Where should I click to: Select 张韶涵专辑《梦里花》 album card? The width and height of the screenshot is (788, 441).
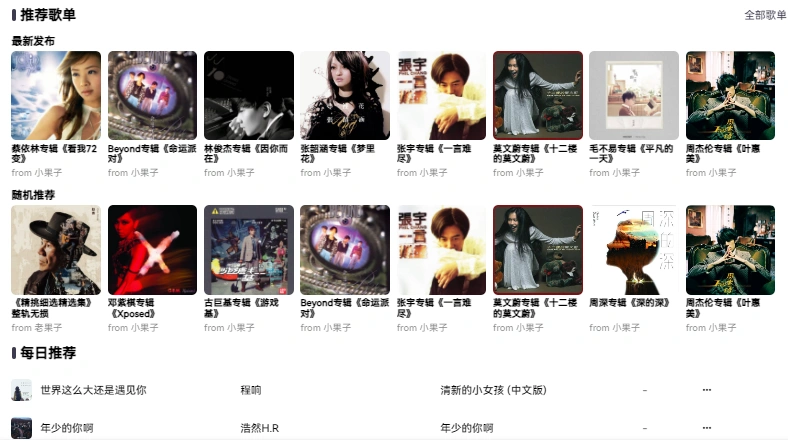coord(345,96)
